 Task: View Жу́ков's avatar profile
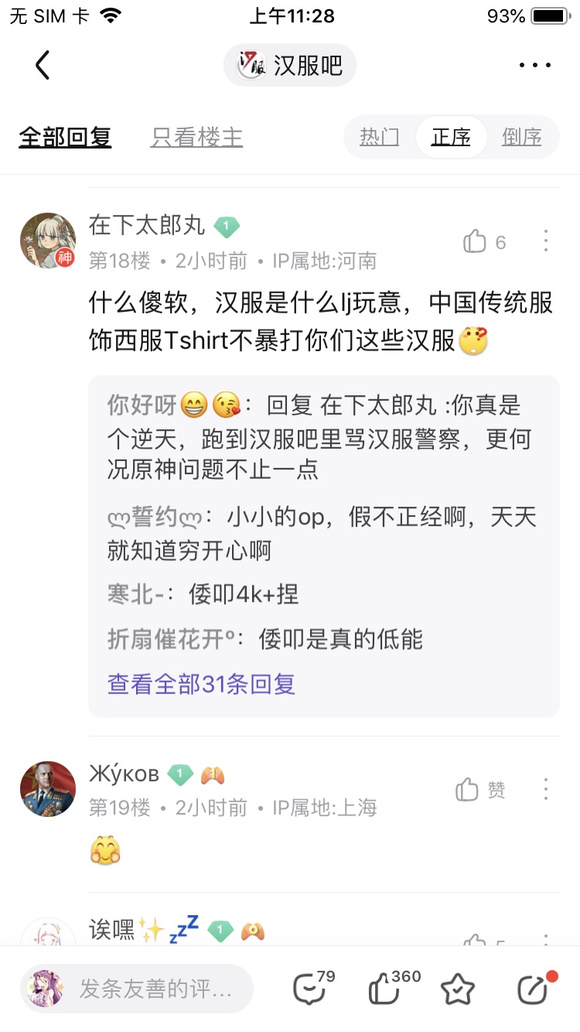click(48, 788)
